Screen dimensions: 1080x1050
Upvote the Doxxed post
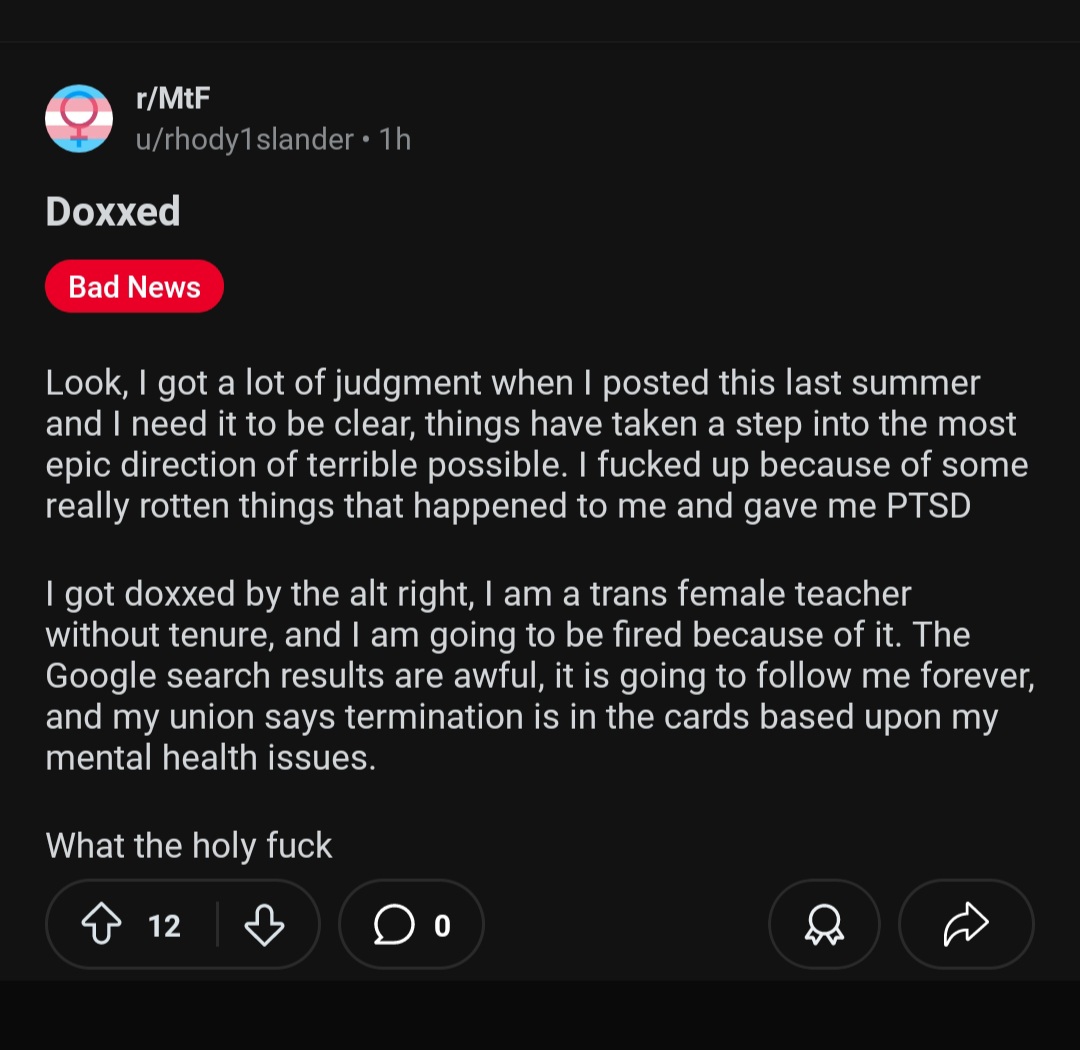coord(101,925)
